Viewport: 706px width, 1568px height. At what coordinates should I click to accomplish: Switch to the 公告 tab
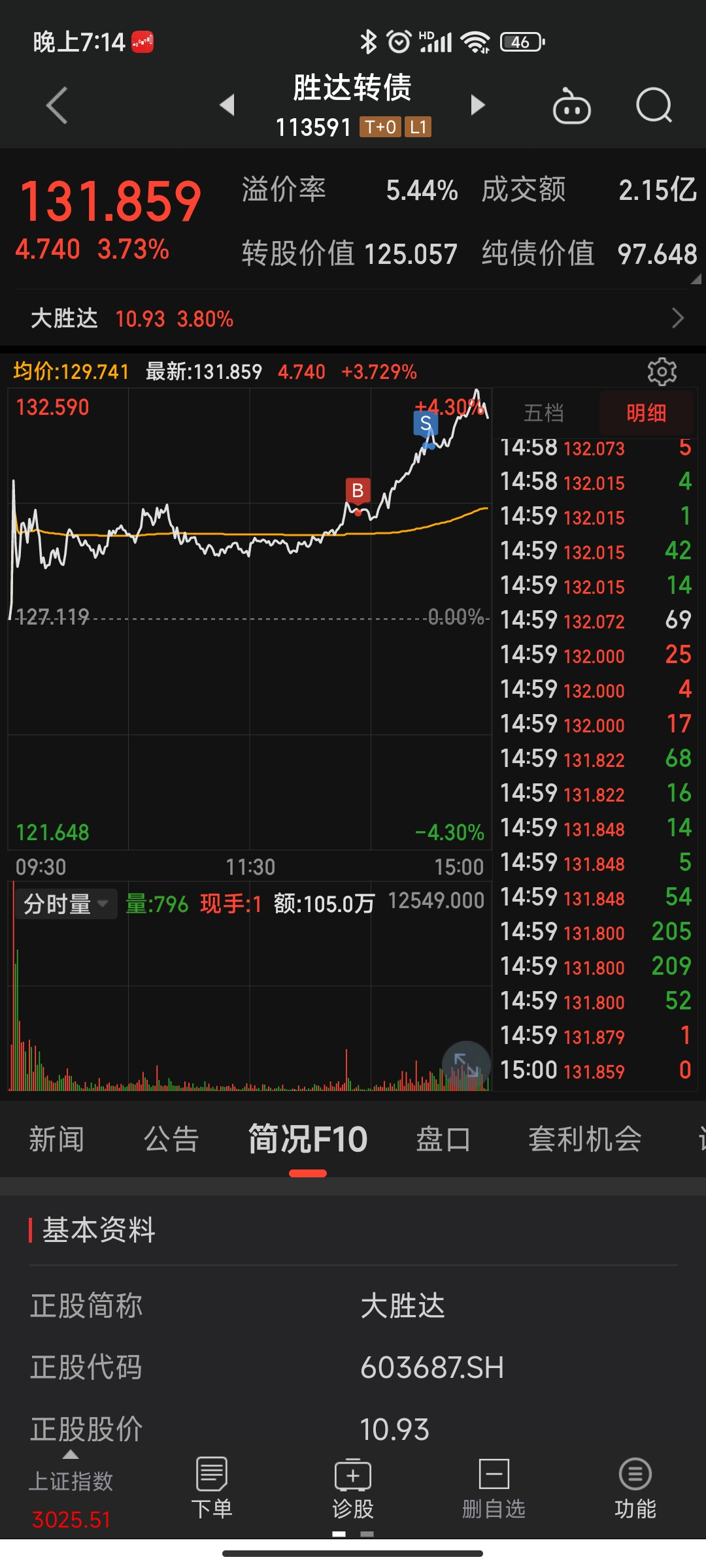pos(171,1139)
